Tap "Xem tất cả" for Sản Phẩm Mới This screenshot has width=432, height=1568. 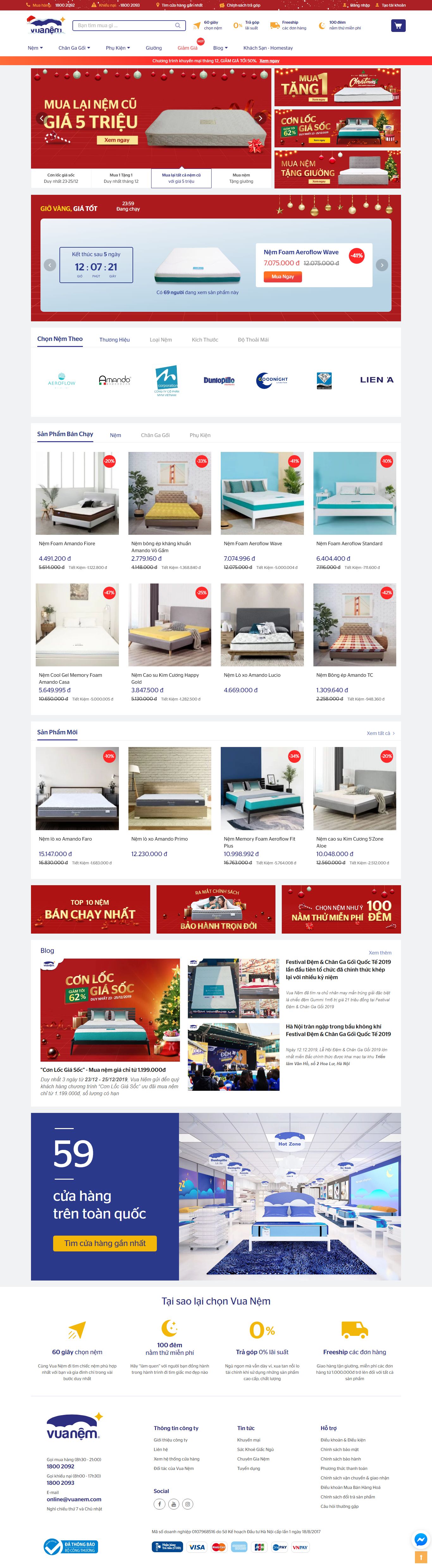point(380,733)
